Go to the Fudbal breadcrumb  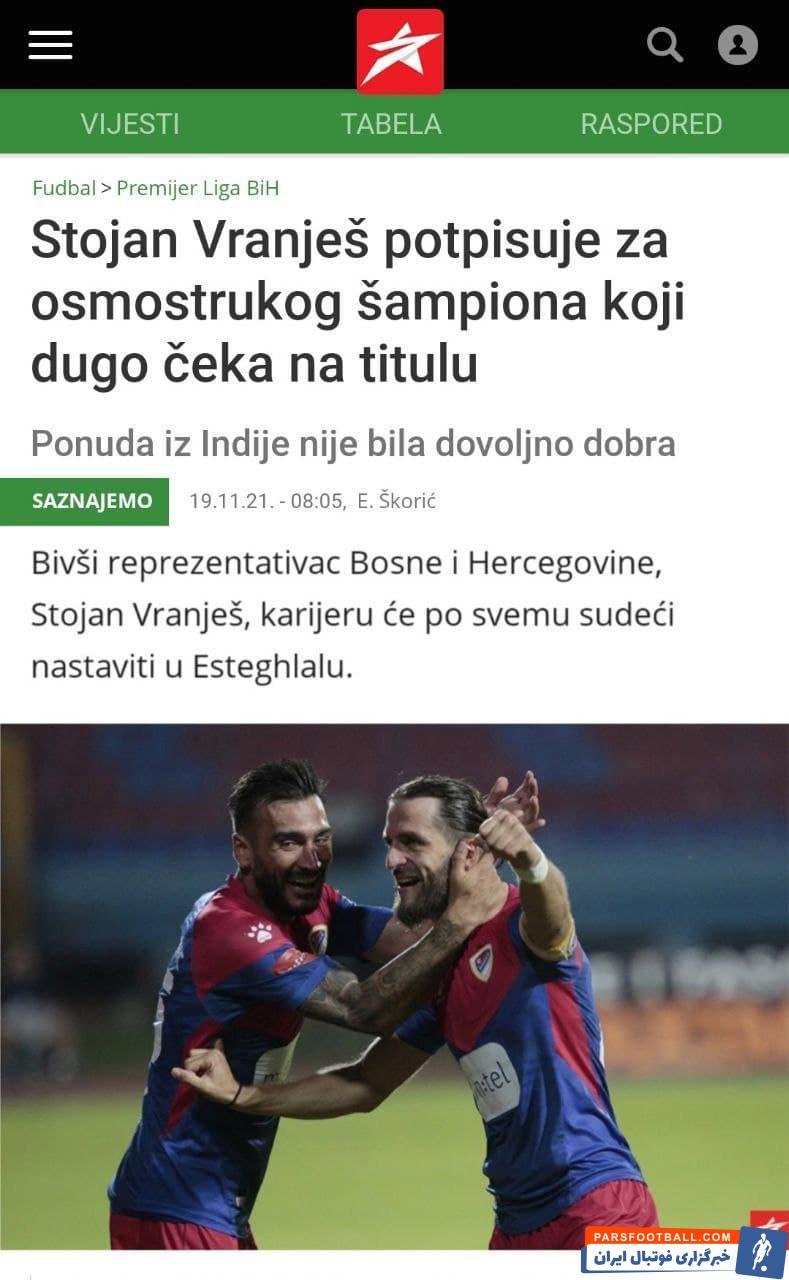pyautogui.click(x=64, y=188)
